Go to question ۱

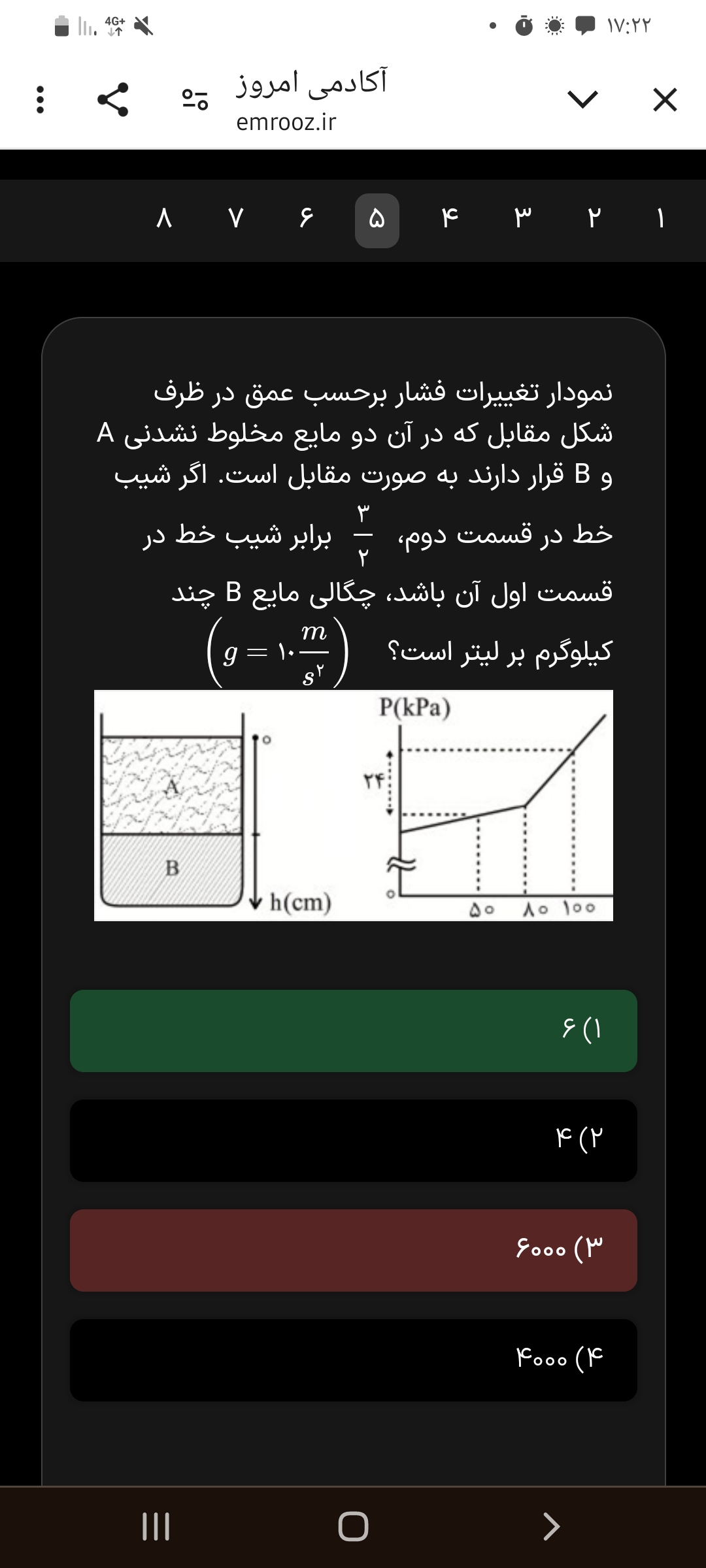pyautogui.click(x=660, y=219)
